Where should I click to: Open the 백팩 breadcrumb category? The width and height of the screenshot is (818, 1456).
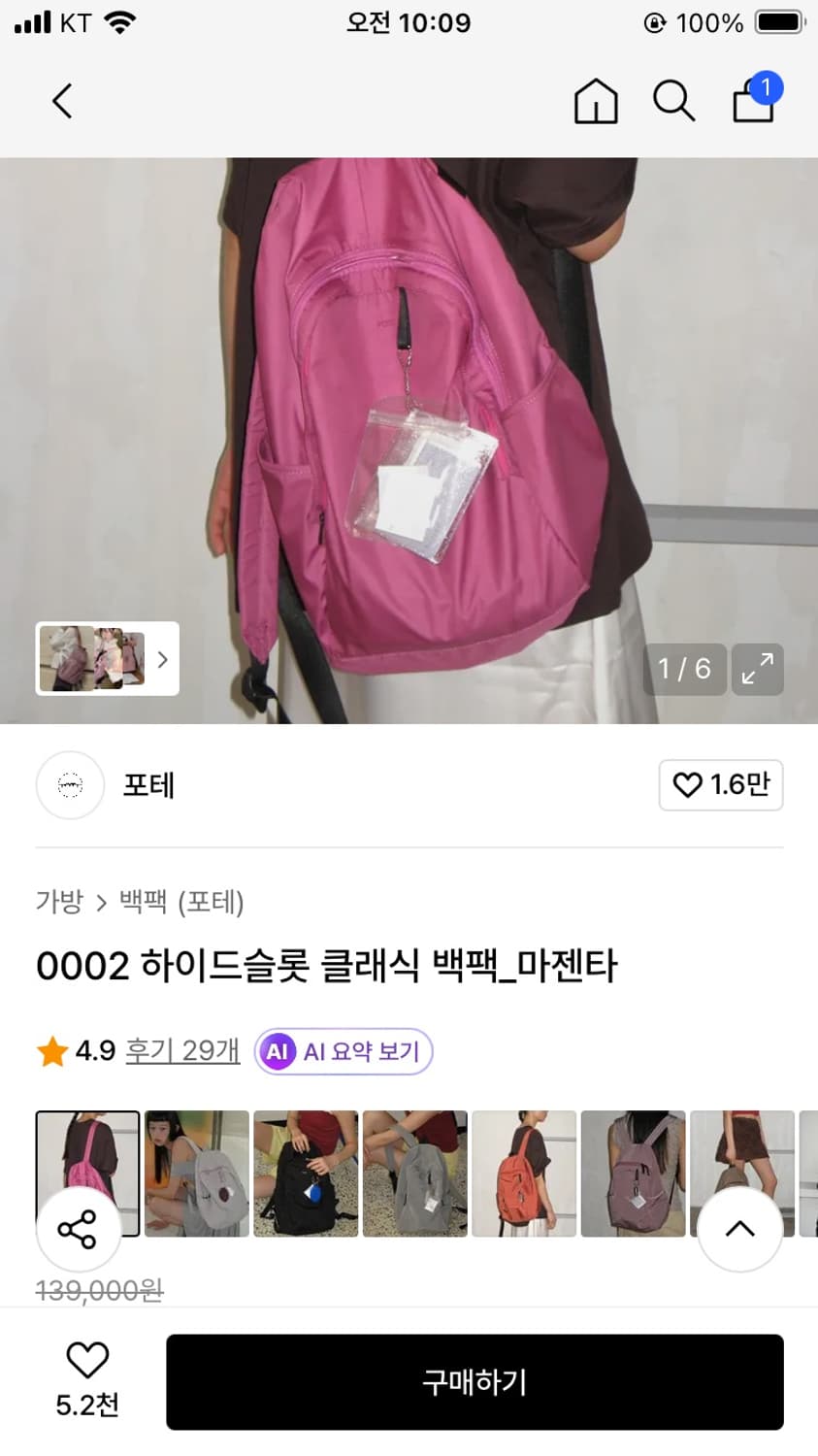click(x=144, y=902)
